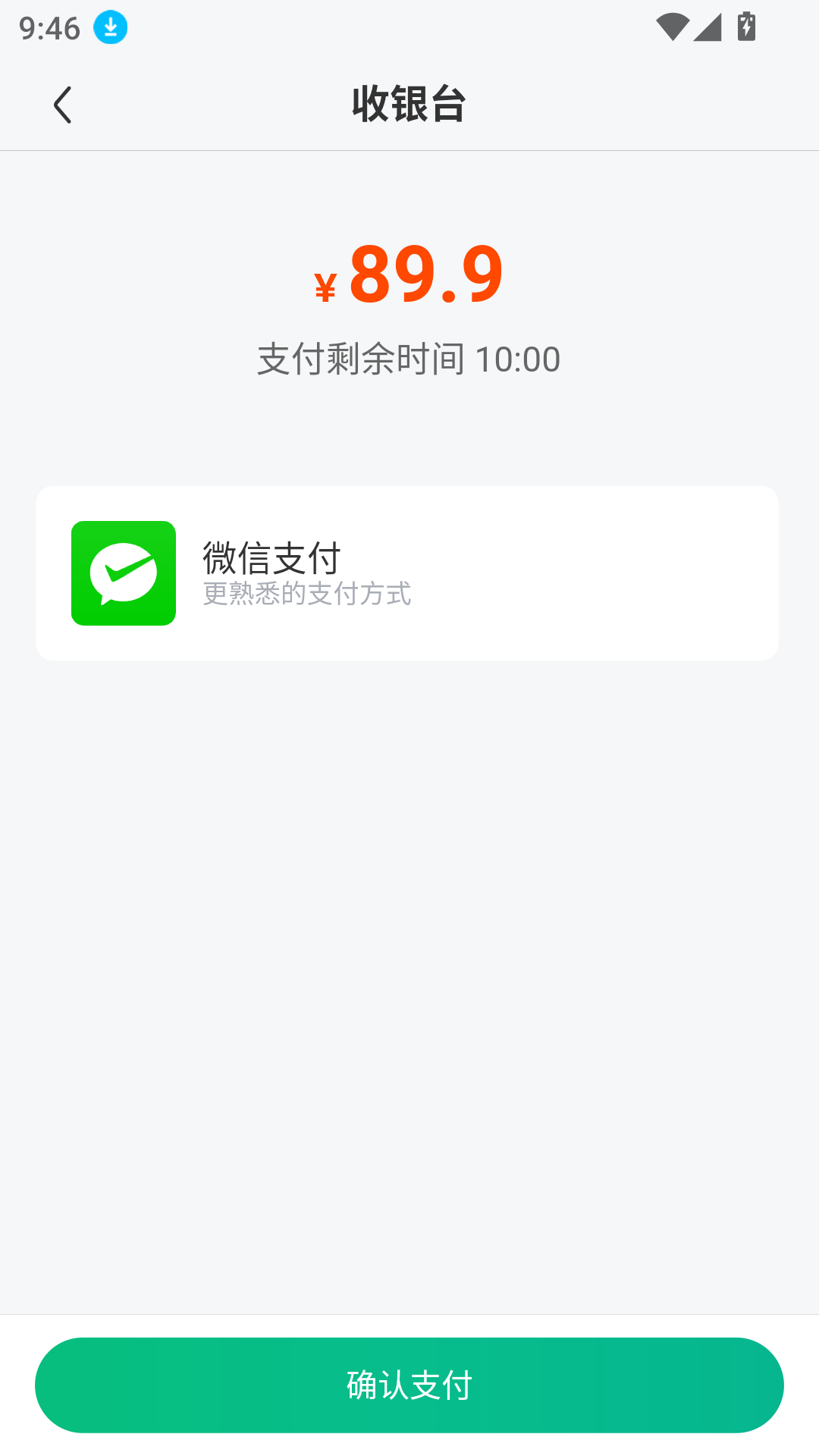Select the header bar of the cashier page
Screen dimensions: 819x1456
click(x=409, y=105)
